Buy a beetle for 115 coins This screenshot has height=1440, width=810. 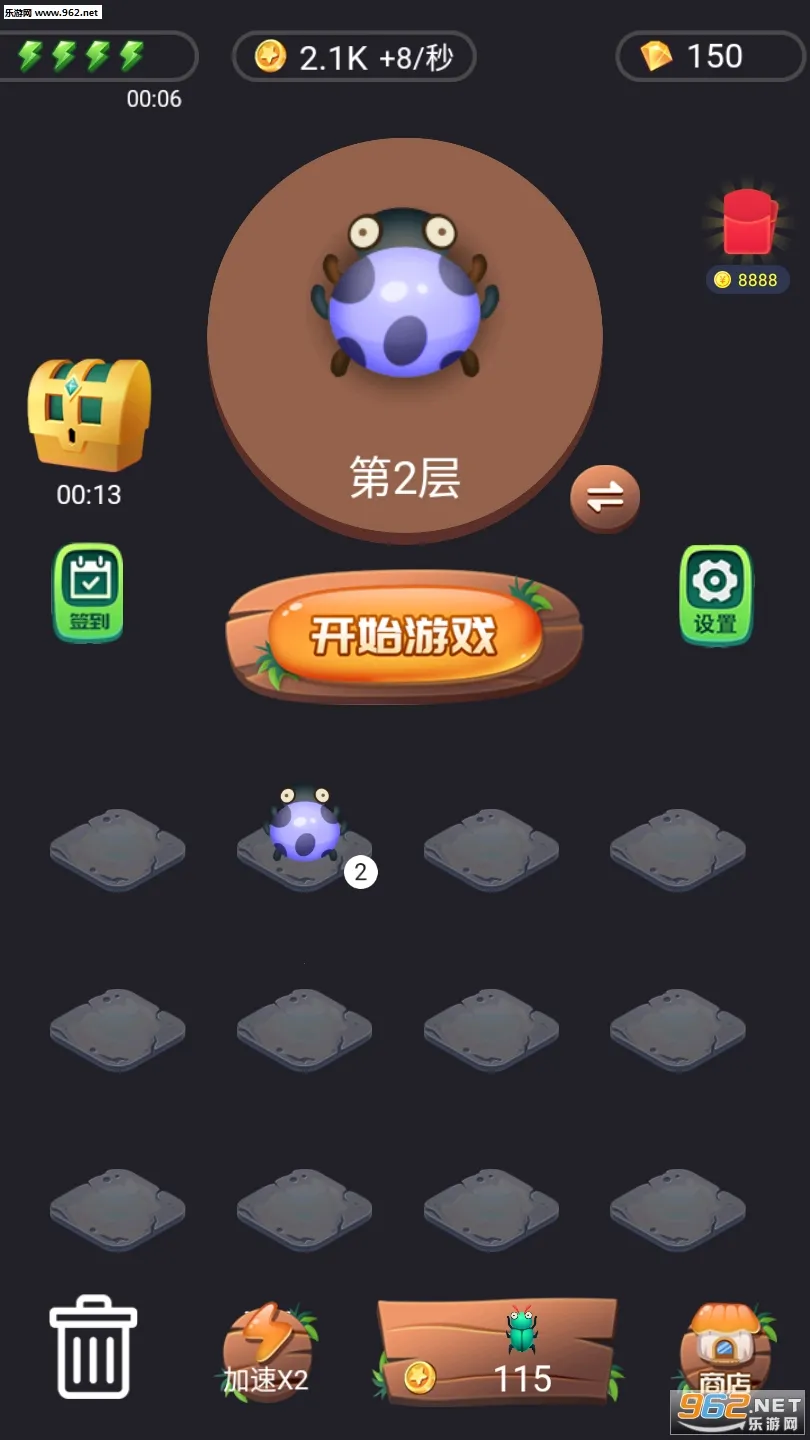point(498,1350)
